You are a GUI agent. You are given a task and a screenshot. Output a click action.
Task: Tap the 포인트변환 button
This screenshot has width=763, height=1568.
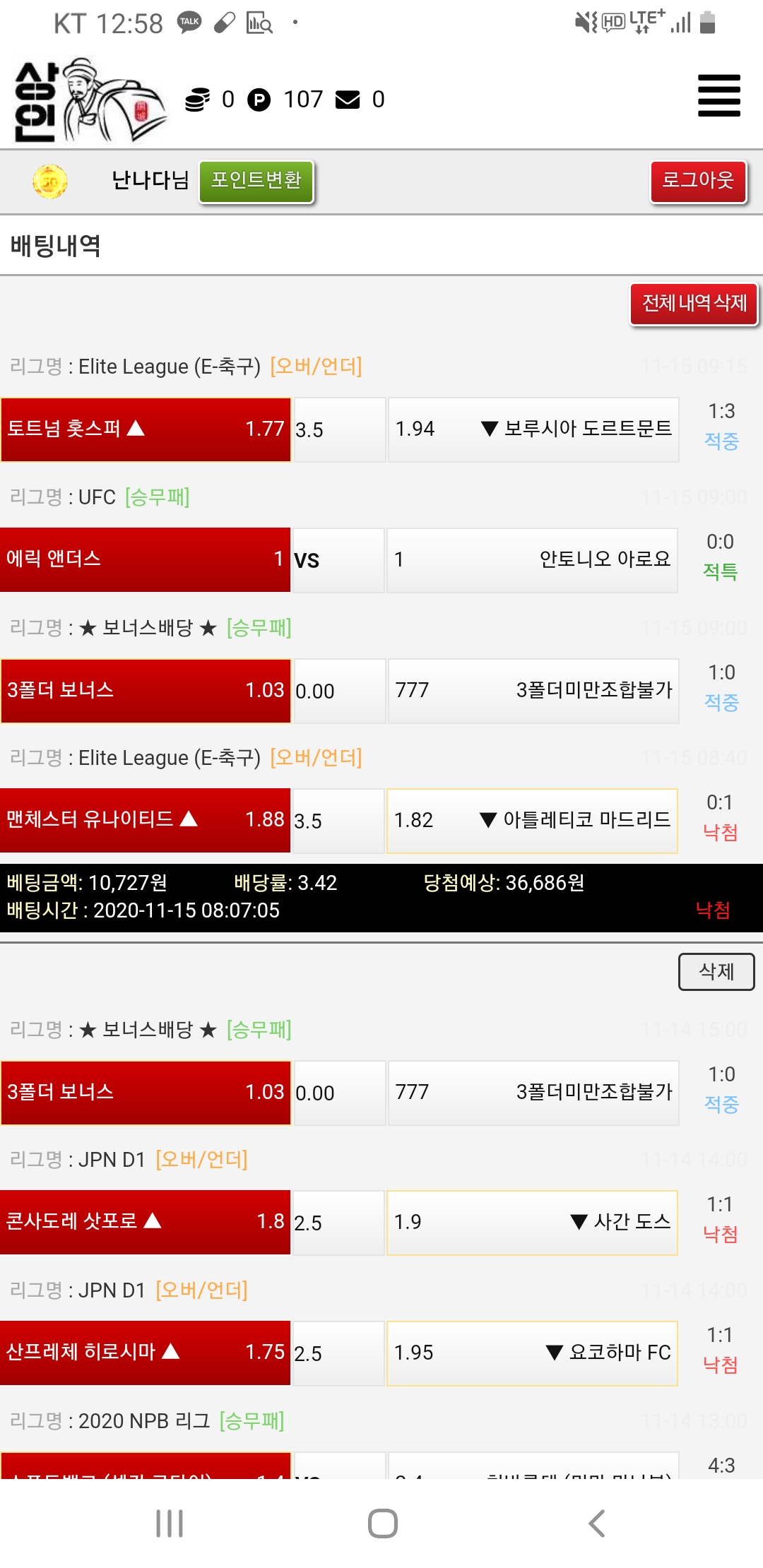point(256,181)
